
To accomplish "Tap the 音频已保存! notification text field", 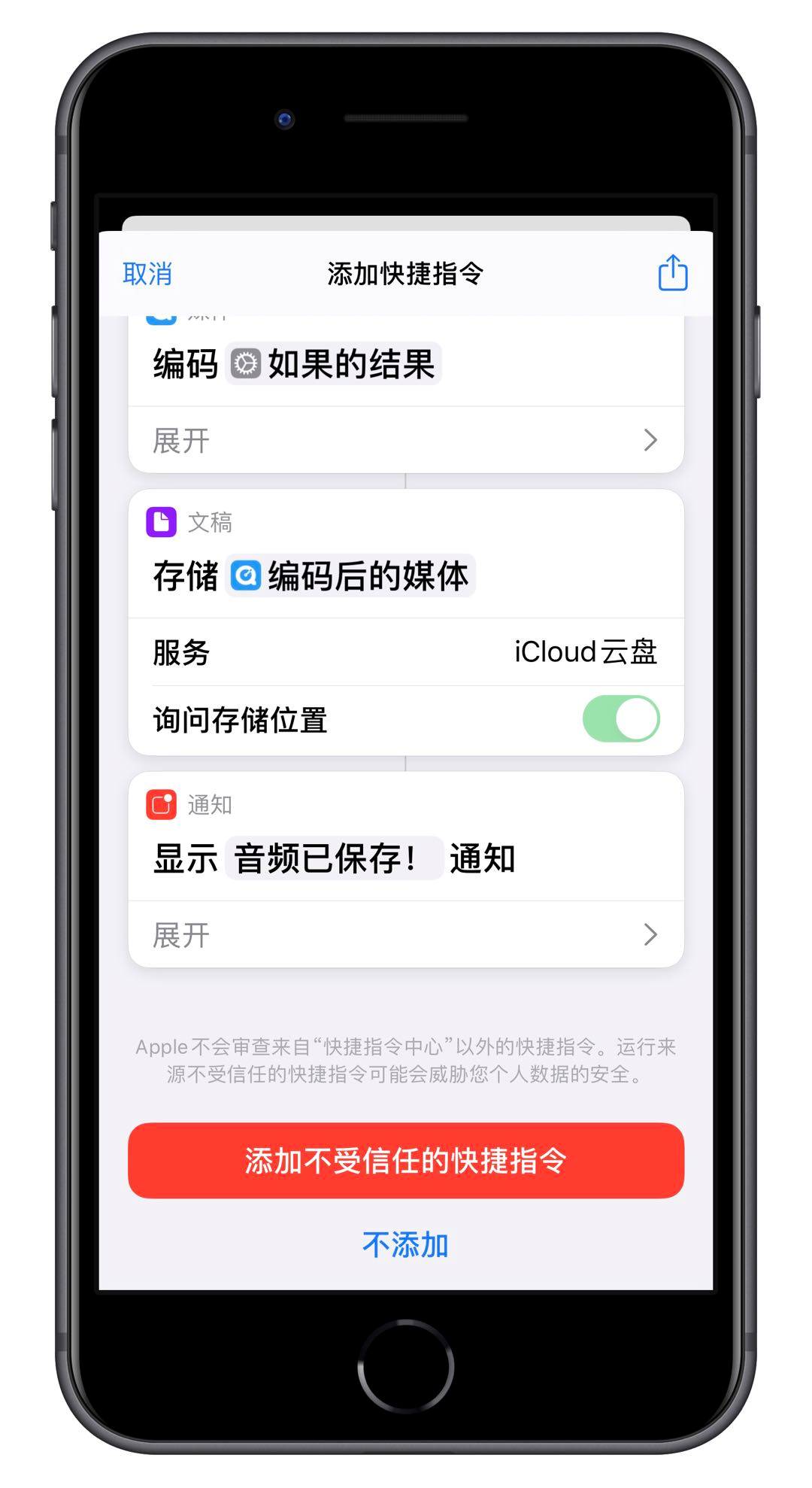I will pyautogui.click(x=332, y=858).
